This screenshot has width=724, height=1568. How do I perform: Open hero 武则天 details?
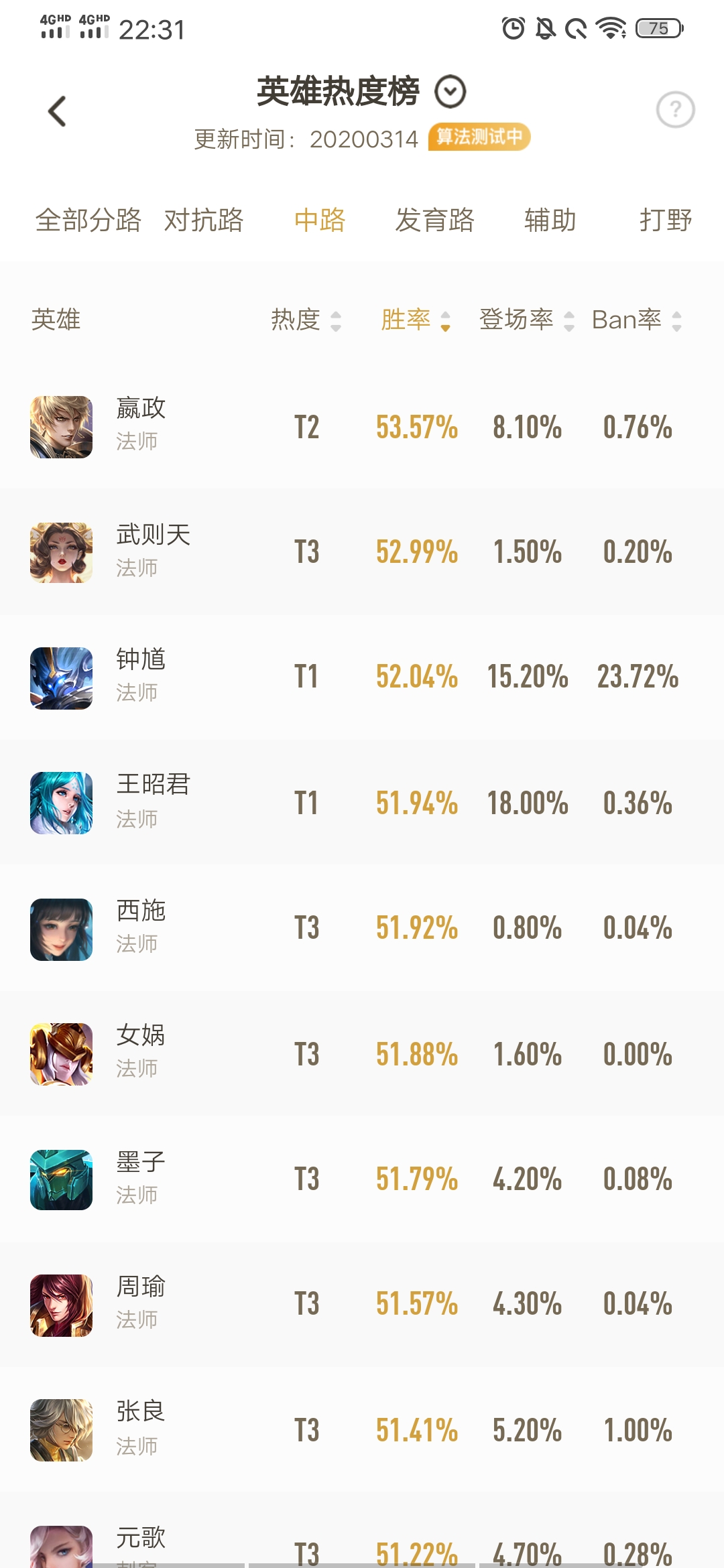[153, 551]
